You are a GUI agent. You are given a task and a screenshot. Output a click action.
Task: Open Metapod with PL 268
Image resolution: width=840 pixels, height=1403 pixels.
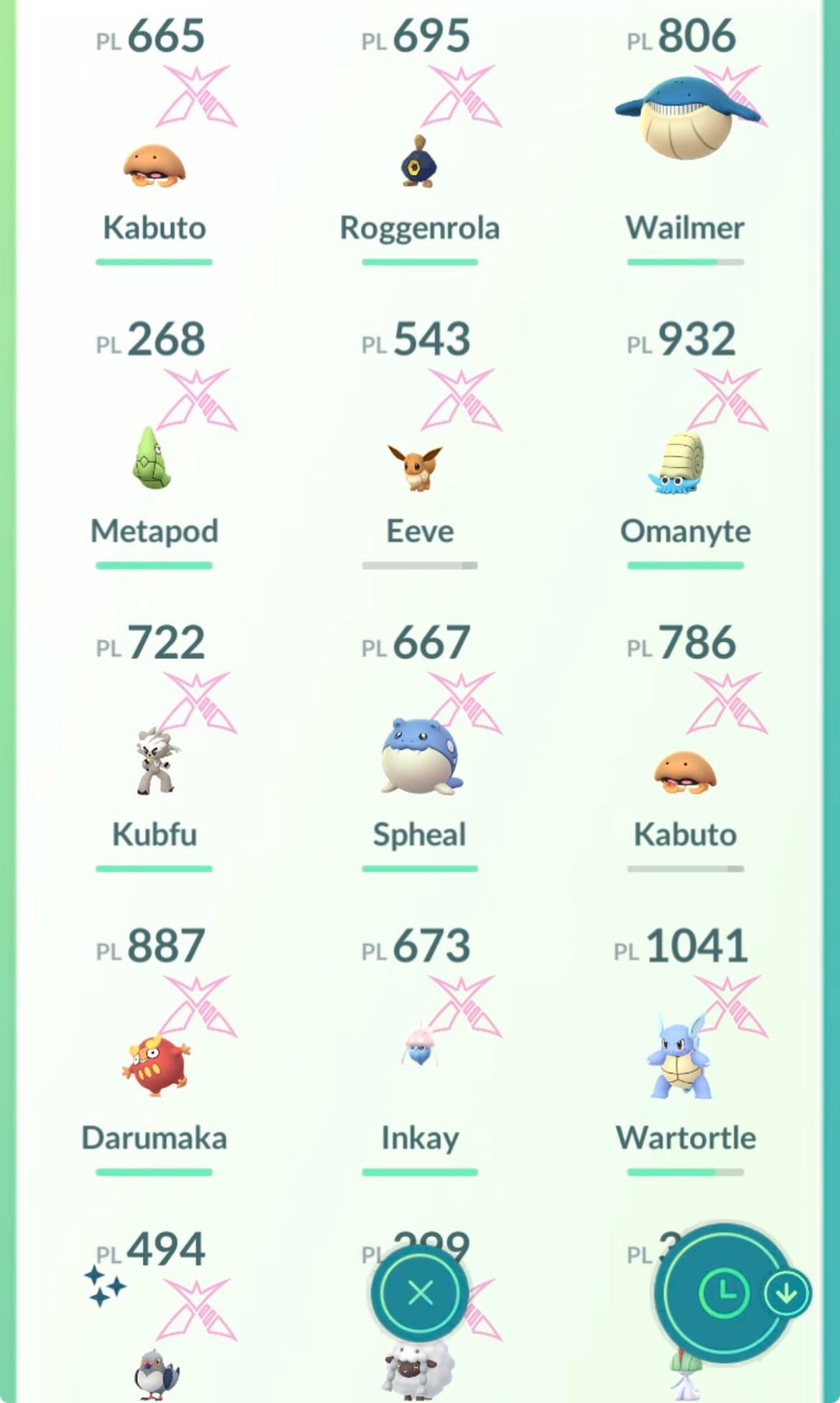tap(152, 459)
